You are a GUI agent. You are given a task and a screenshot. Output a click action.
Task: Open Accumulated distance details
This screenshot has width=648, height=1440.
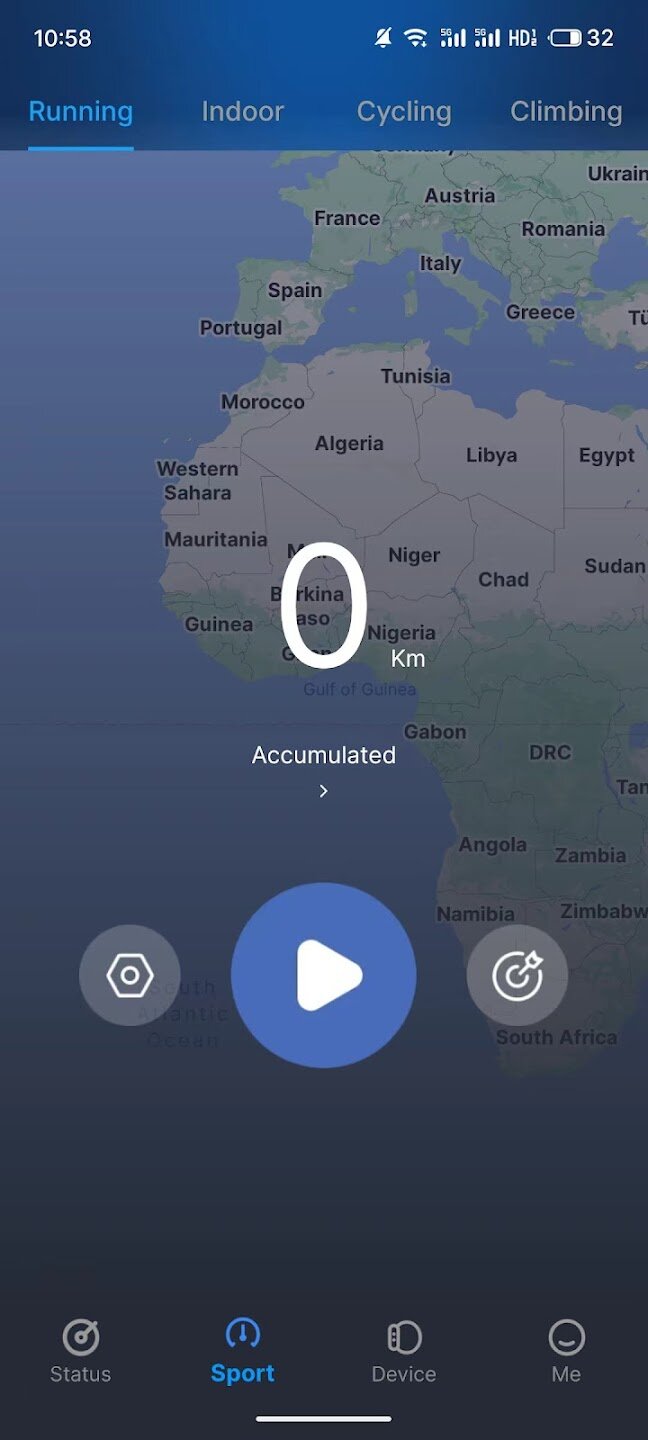323,770
